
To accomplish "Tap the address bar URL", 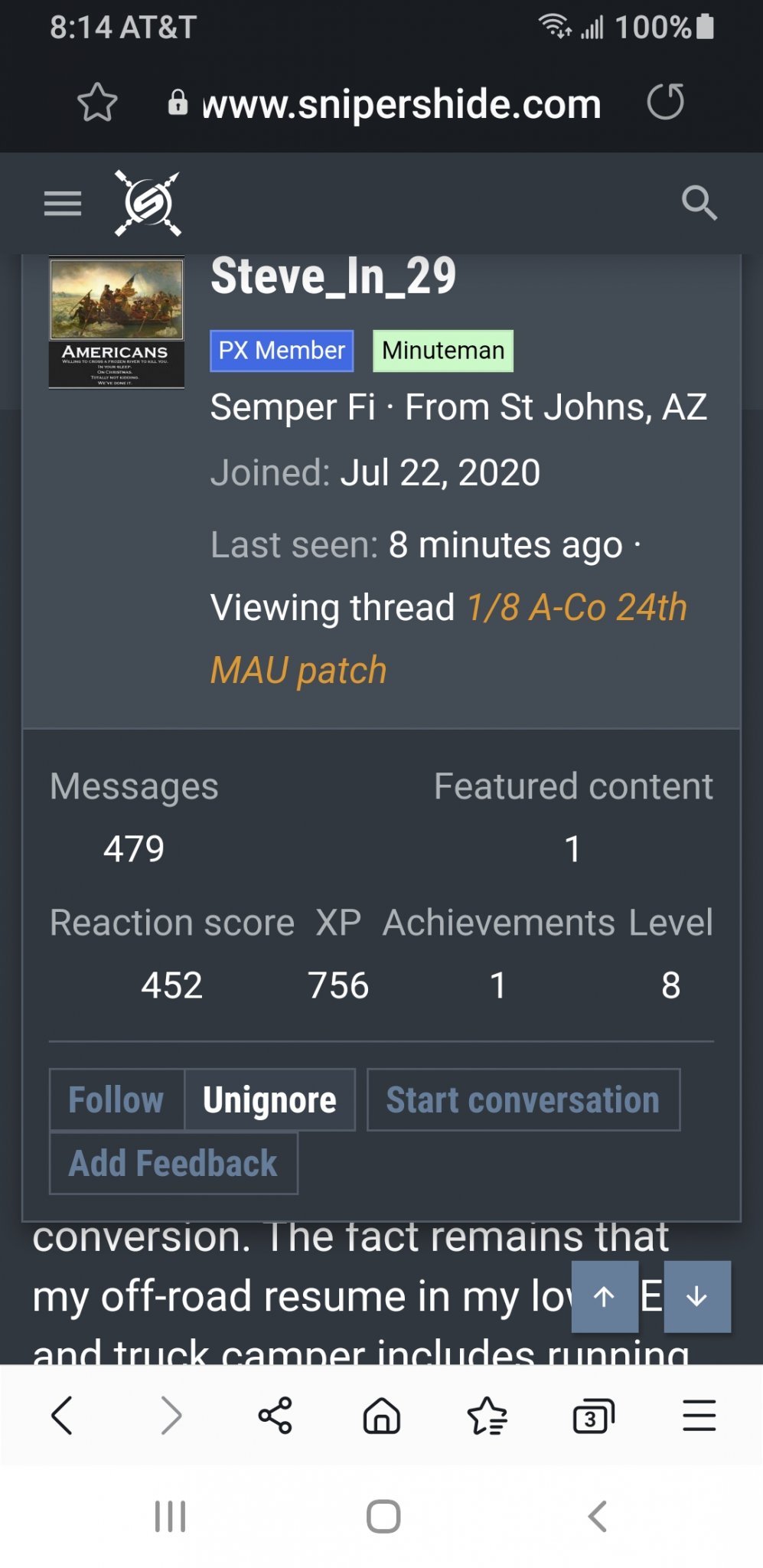I will point(401,104).
